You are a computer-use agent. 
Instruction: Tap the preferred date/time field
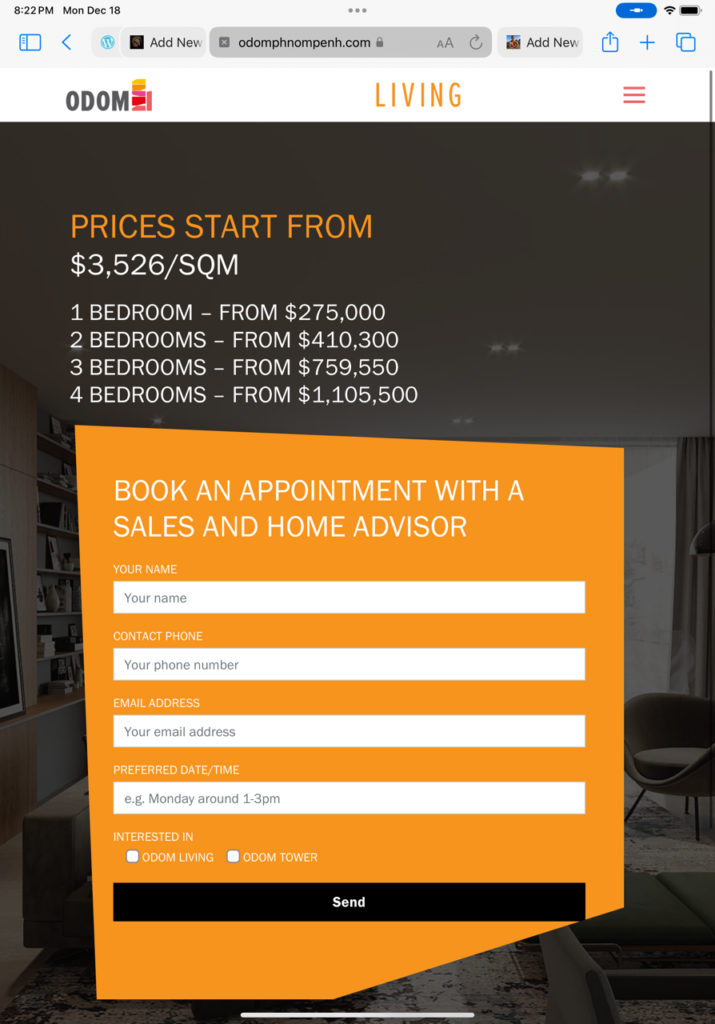(x=348, y=799)
